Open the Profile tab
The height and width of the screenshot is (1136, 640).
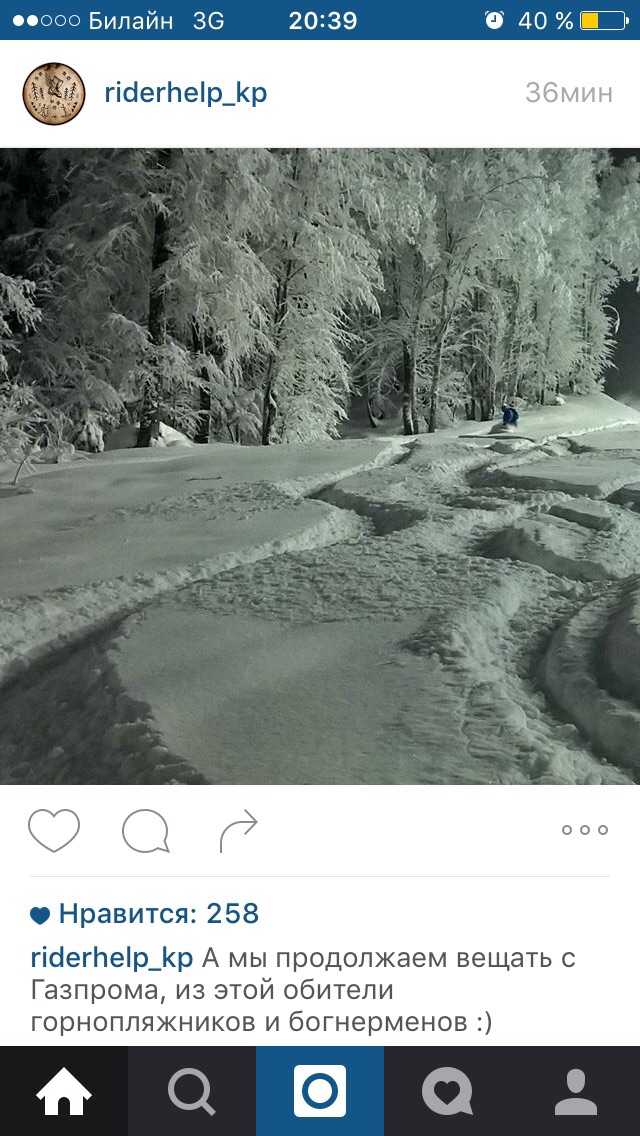pyautogui.click(x=576, y=1091)
